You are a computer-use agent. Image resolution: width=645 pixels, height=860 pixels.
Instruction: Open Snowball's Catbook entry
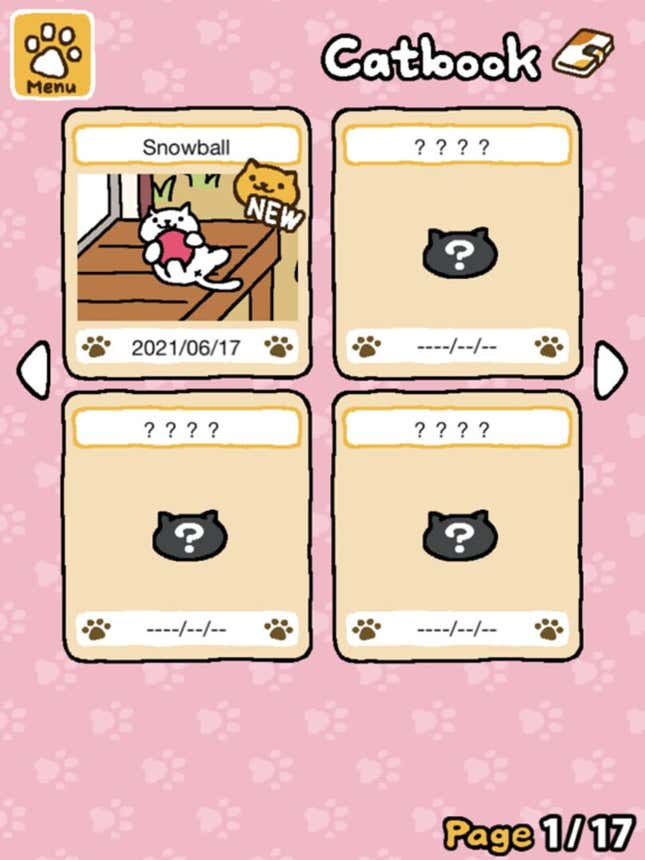186,246
